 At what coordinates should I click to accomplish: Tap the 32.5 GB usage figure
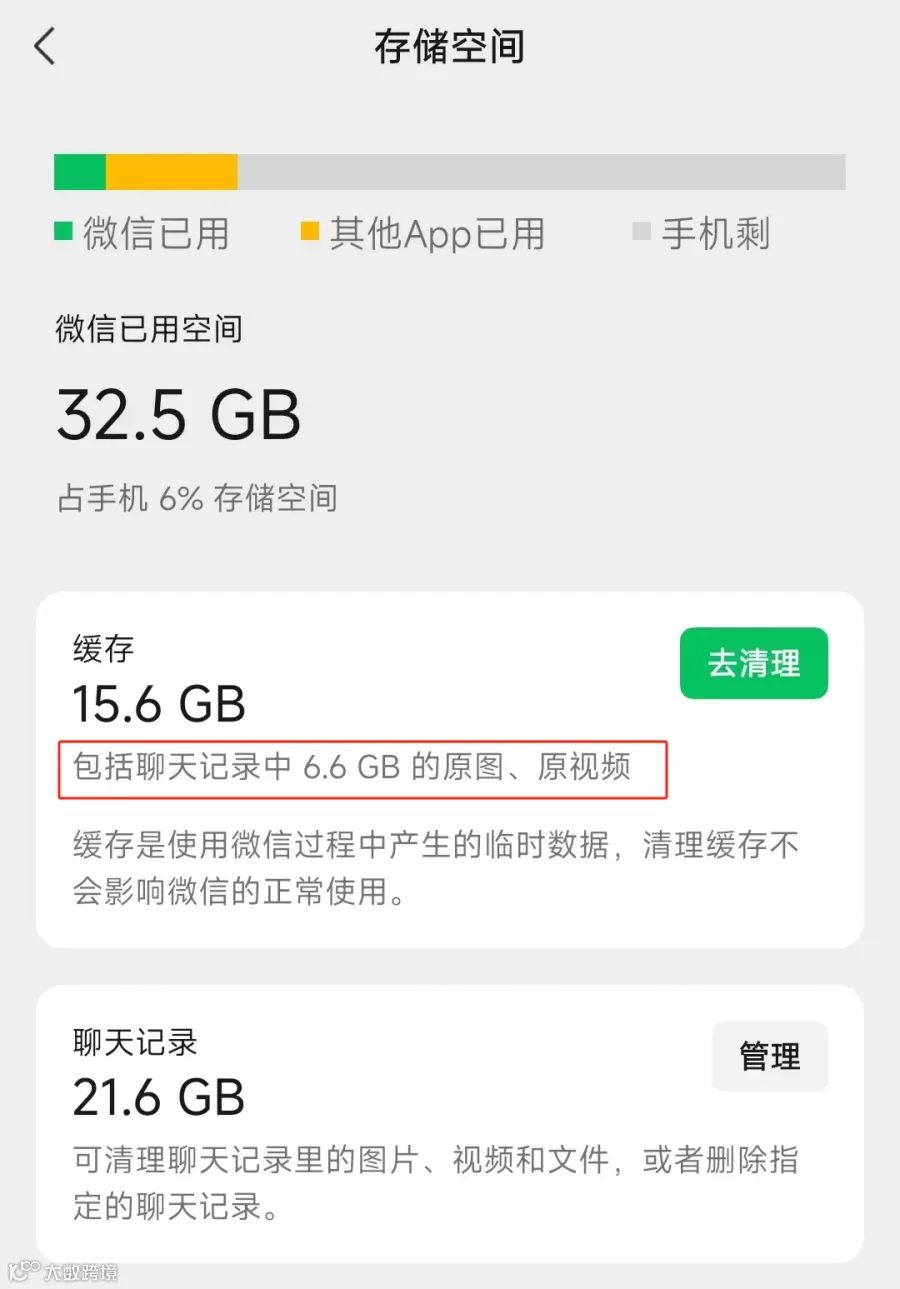pos(178,416)
